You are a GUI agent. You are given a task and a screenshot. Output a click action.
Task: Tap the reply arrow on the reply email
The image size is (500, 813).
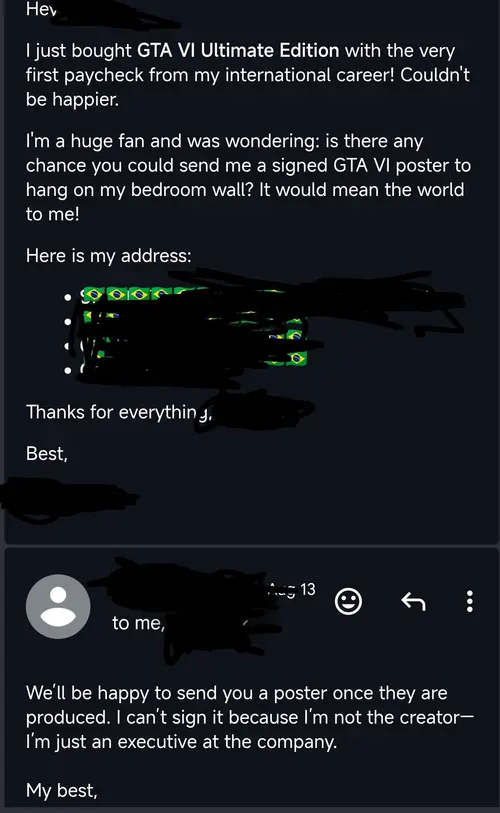(413, 601)
